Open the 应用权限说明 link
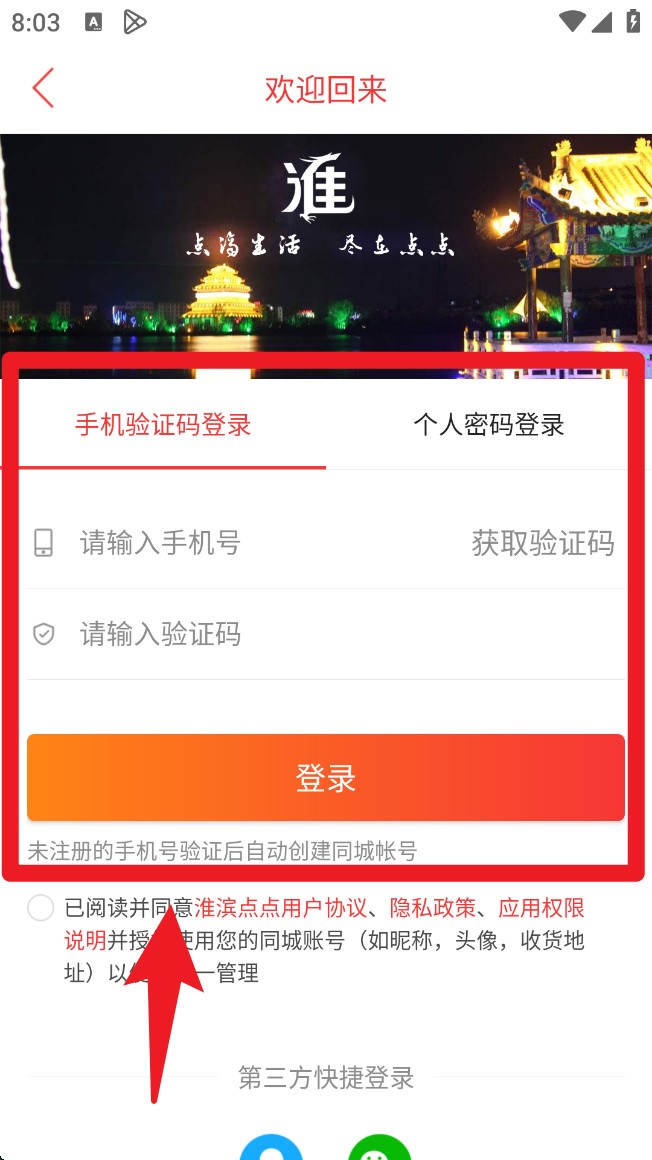This screenshot has height=1160, width=652. [541, 908]
